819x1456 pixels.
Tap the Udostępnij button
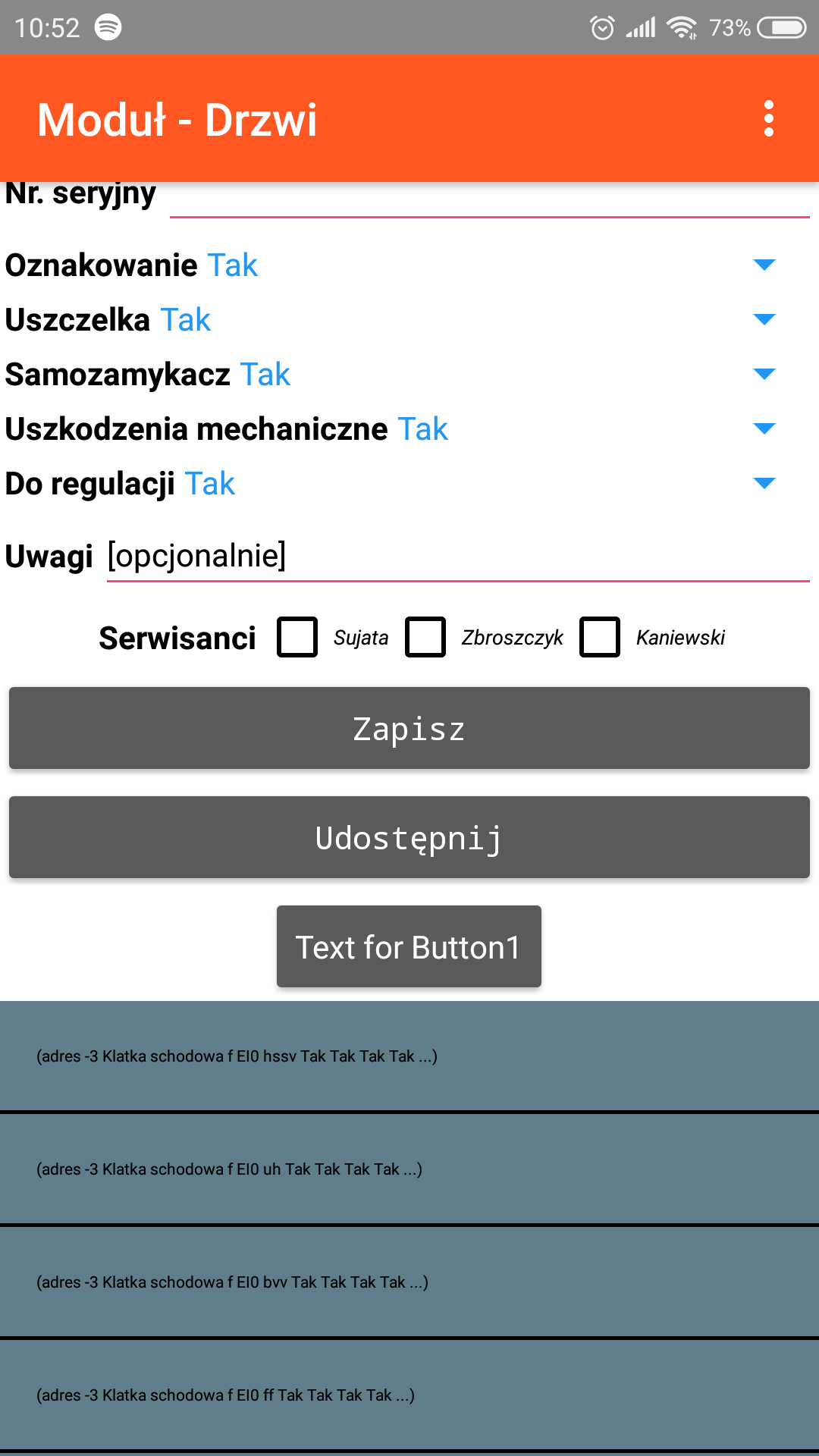(x=409, y=838)
